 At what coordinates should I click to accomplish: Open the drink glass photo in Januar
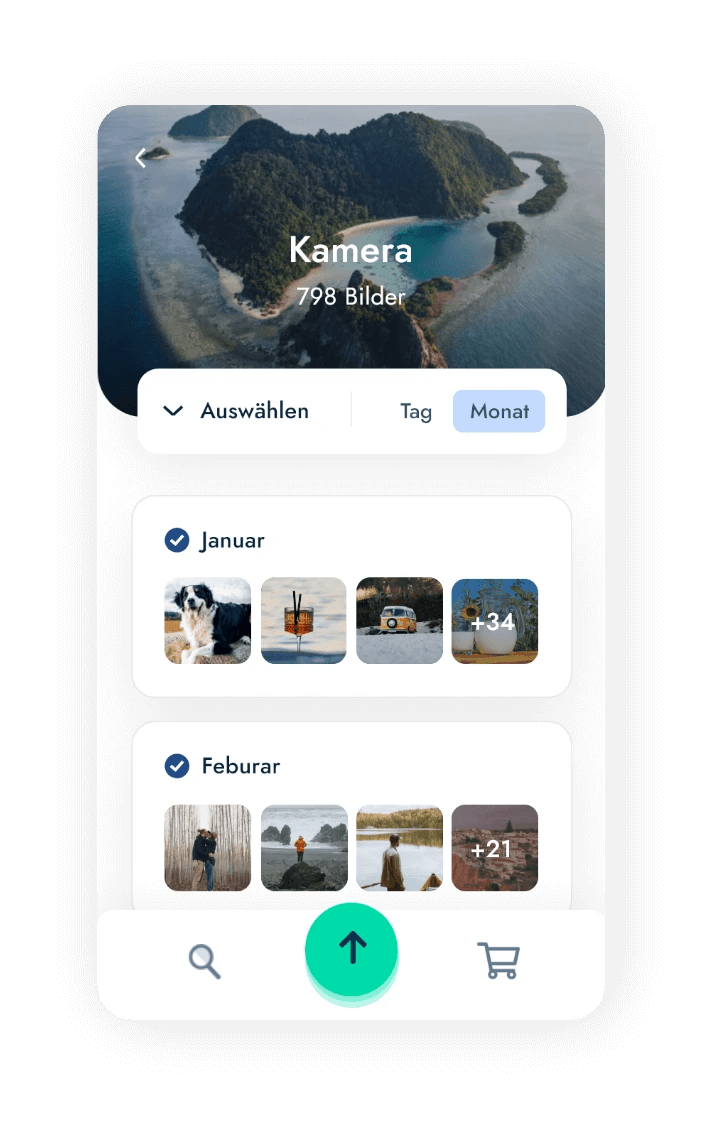tap(304, 621)
